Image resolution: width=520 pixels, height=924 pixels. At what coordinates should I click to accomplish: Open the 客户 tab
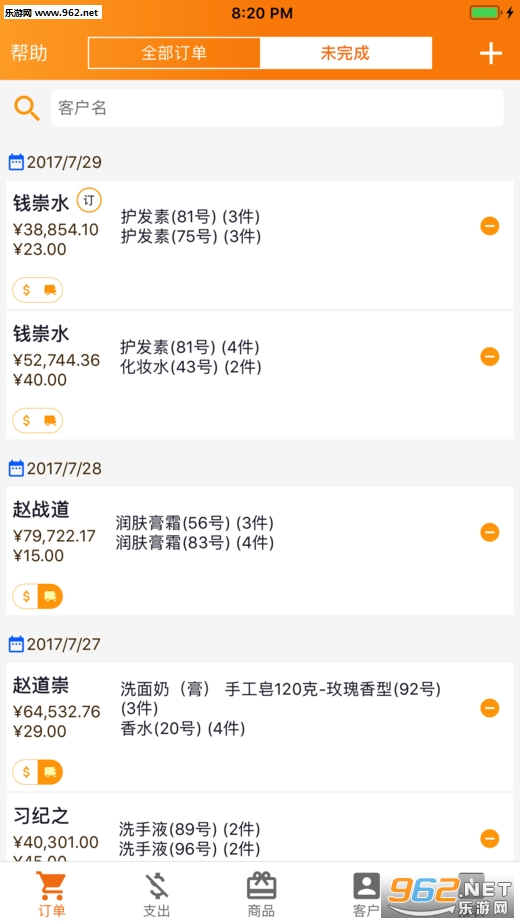point(366,895)
